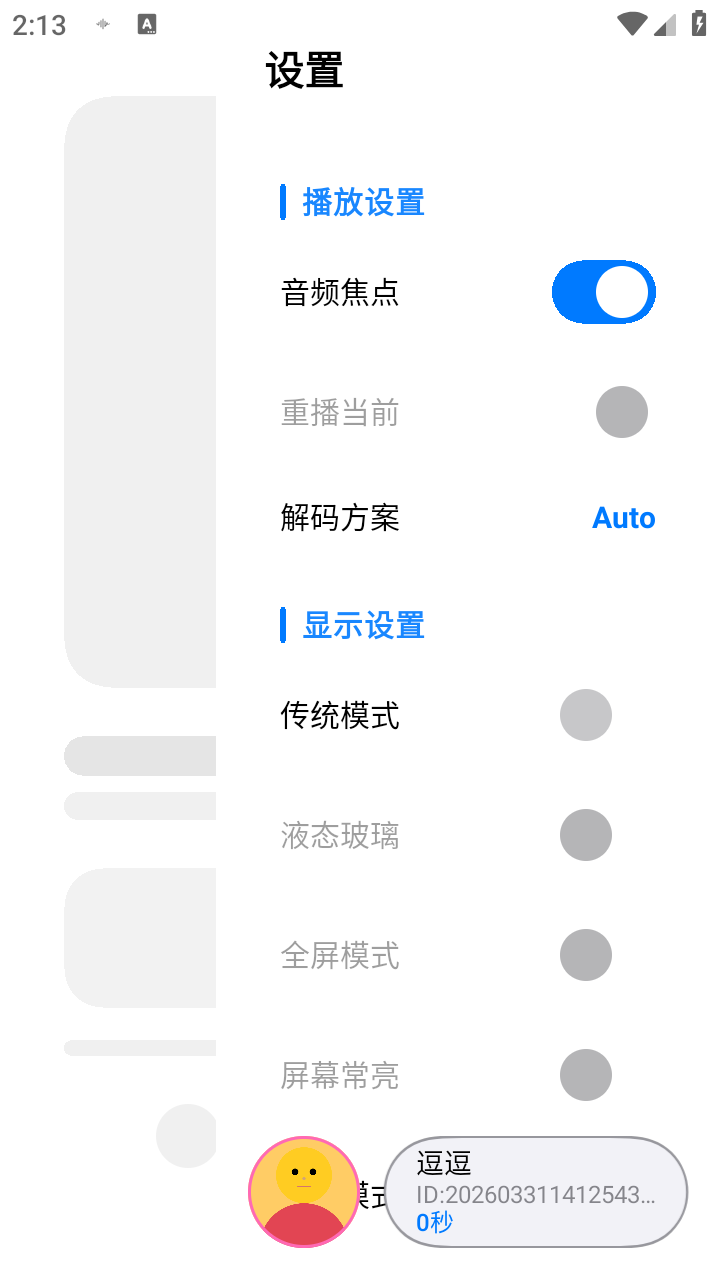Enable the 重播当前 switch

point(622,411)
